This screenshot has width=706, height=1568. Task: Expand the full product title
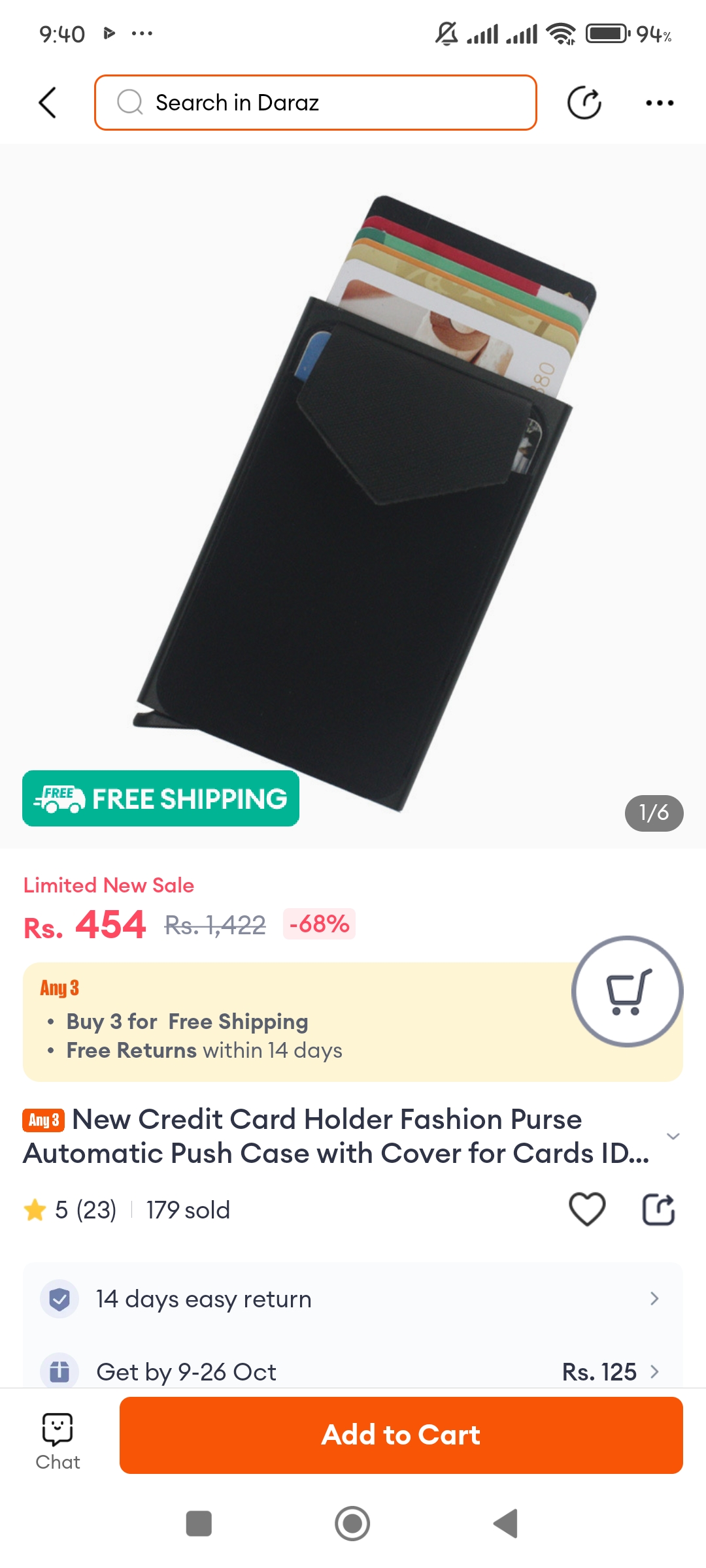(673, 1136)
